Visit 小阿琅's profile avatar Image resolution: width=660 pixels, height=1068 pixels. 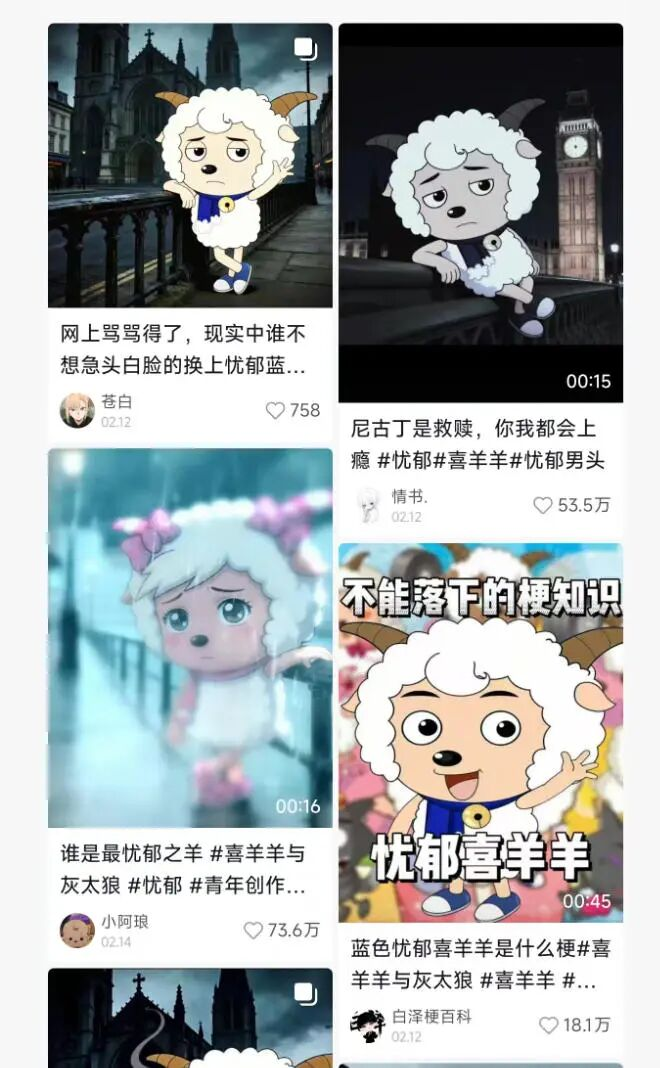[x=77, y=930]
